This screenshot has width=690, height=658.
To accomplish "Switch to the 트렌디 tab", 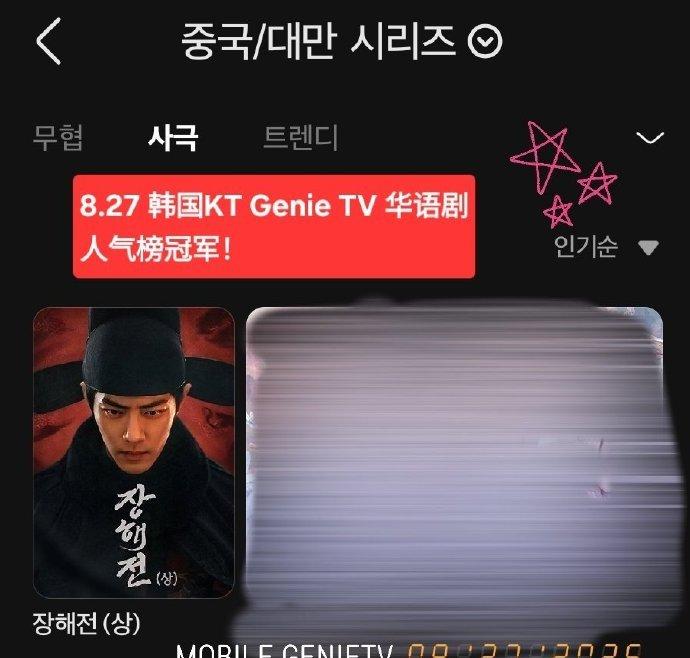I will pyautogui.click(x=300, y=138).
